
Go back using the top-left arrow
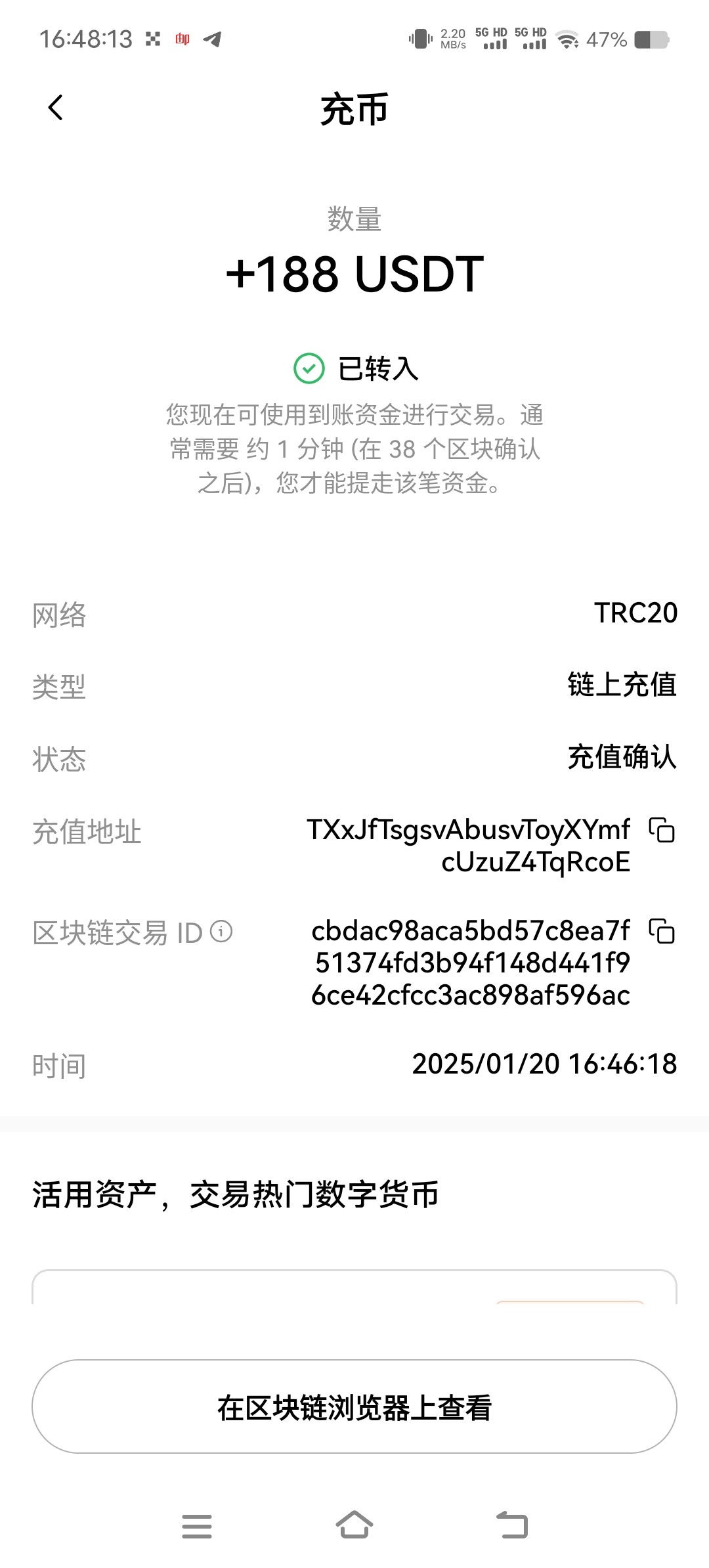tap(56, 108)
